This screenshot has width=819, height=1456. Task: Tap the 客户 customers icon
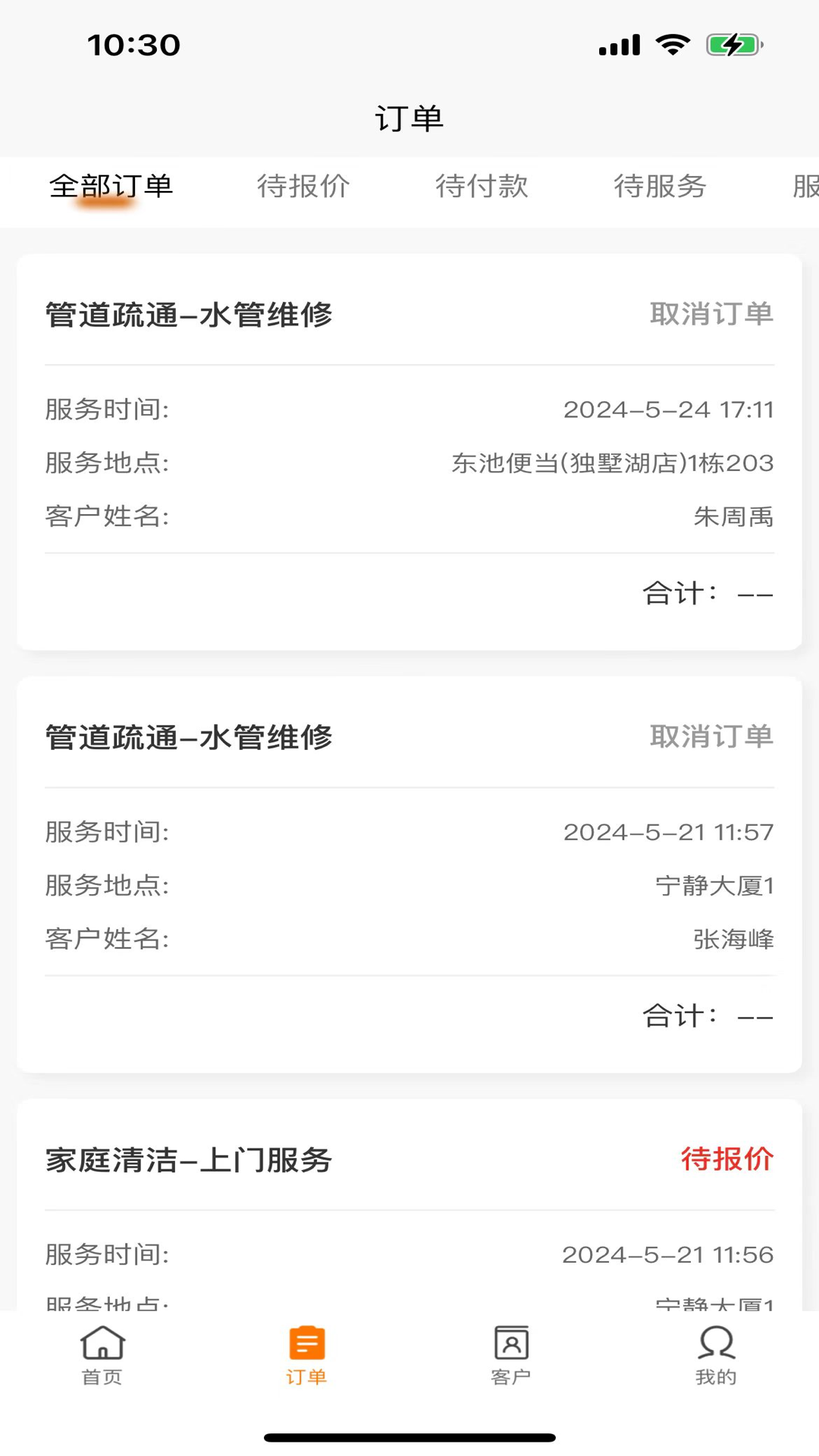(x=510, y=1357)
